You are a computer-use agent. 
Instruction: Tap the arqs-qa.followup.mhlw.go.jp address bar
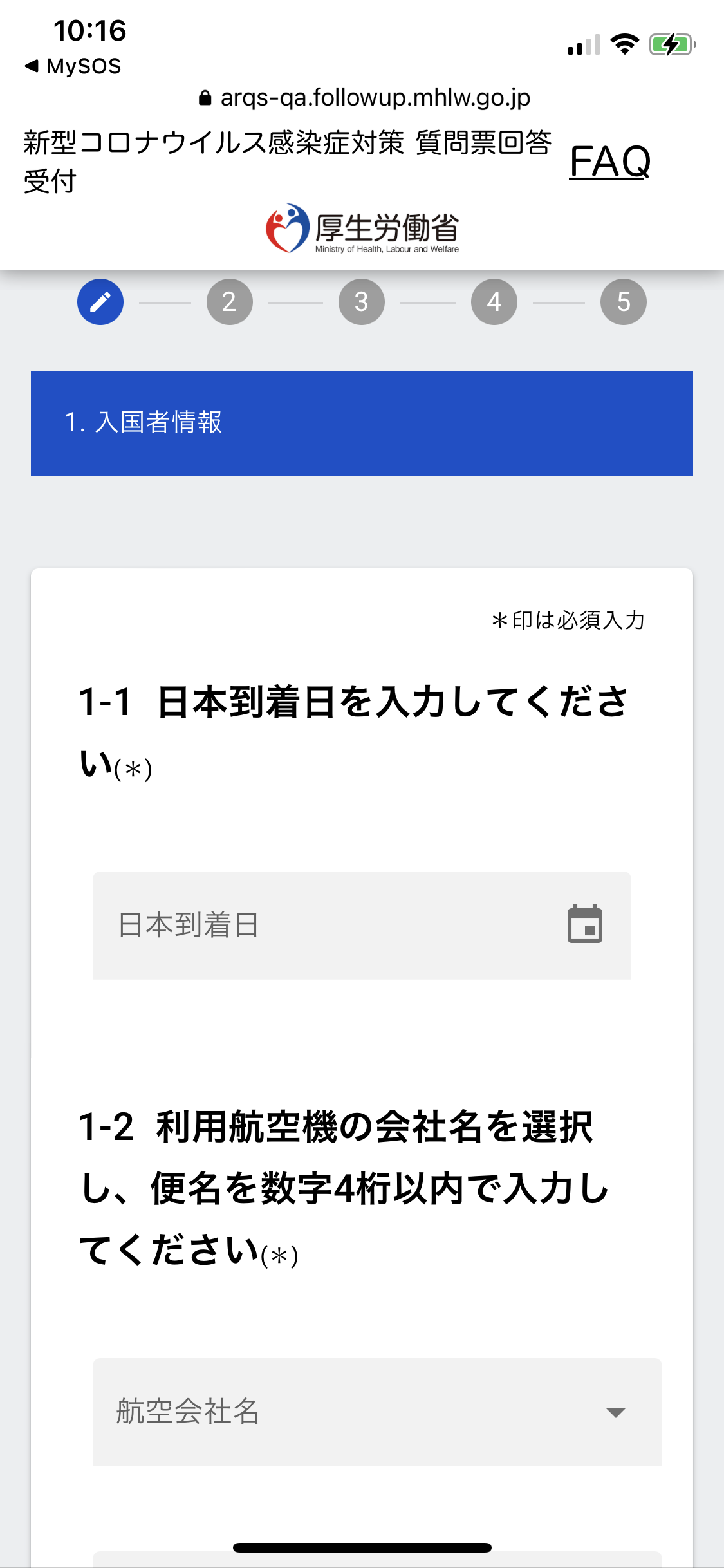click(364, 98)
